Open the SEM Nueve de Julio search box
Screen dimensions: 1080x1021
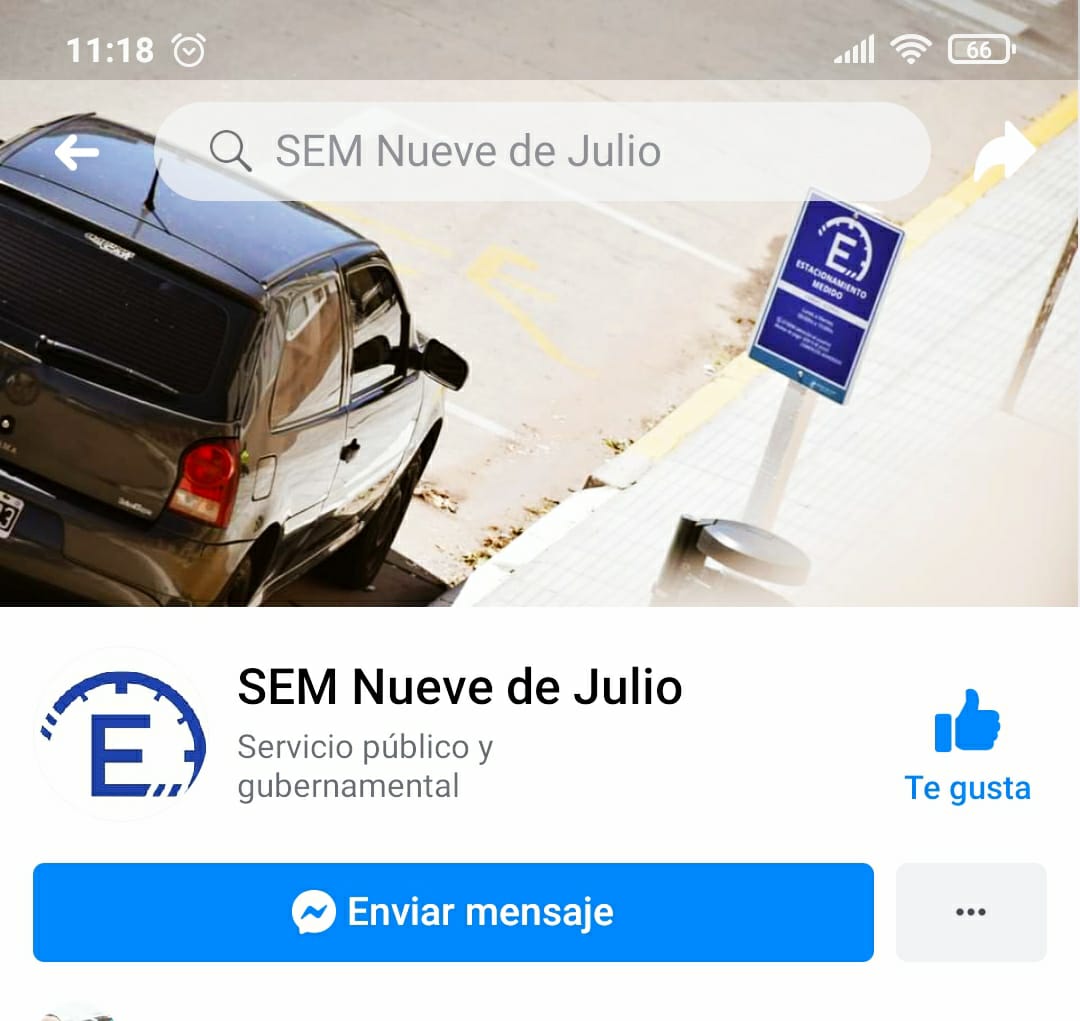click(542, 152)
